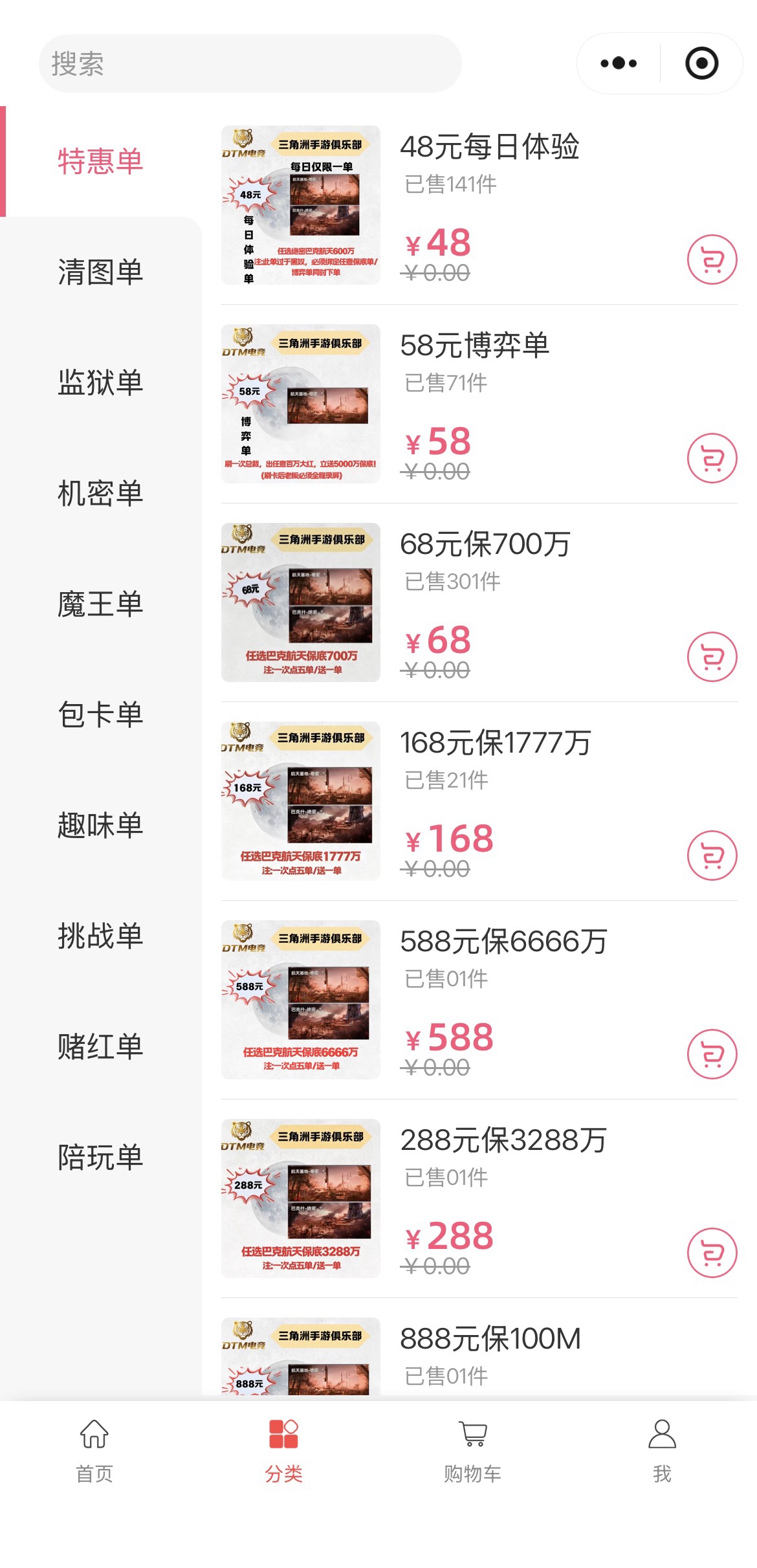Image resolution: width=757 pixels, height=1568 pixels.
Task: Open the 588元保6666万 product
Action: click(503, 942)
